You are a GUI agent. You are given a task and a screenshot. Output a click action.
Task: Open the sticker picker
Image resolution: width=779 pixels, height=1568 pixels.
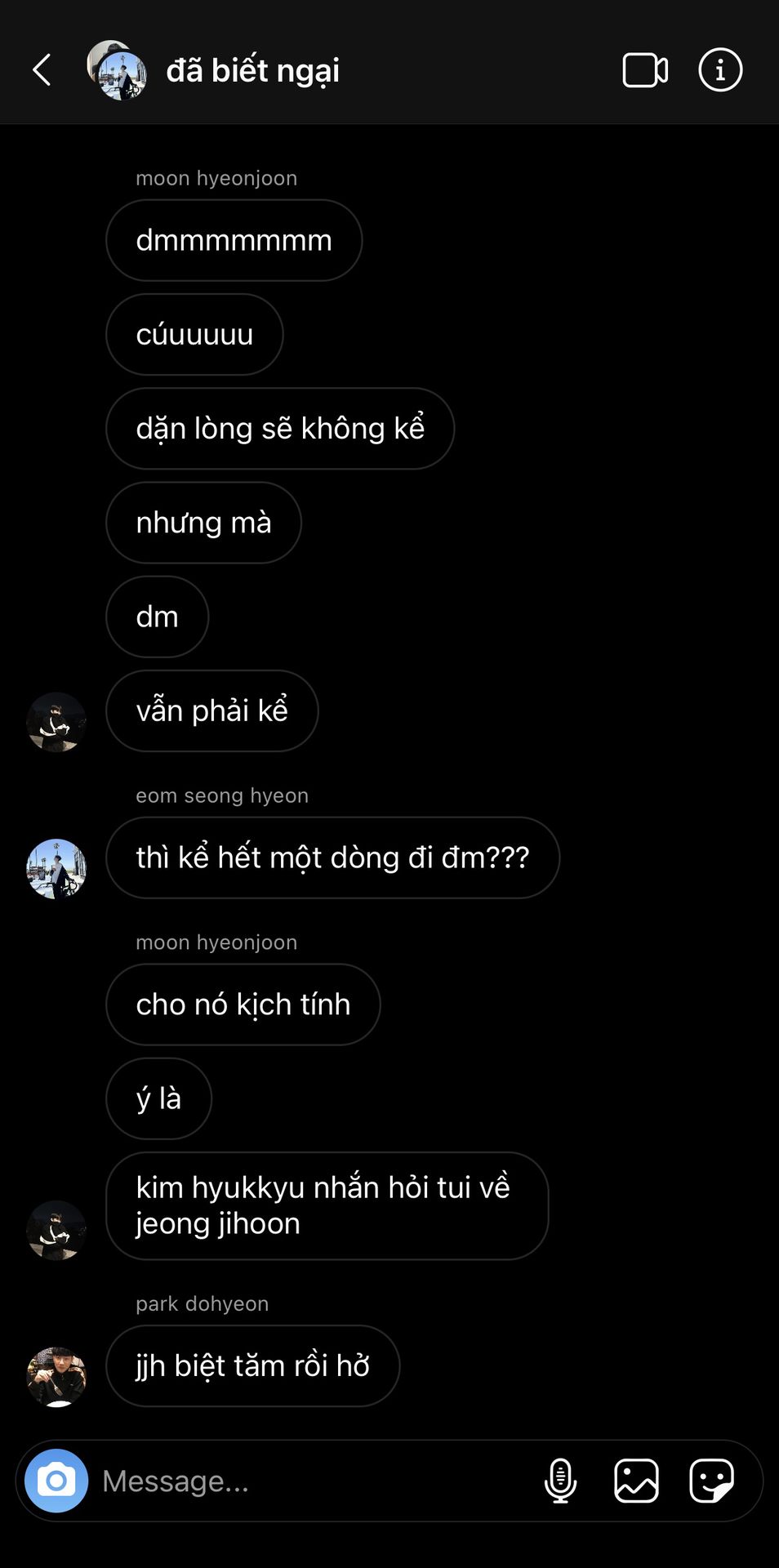point(712,1481)
